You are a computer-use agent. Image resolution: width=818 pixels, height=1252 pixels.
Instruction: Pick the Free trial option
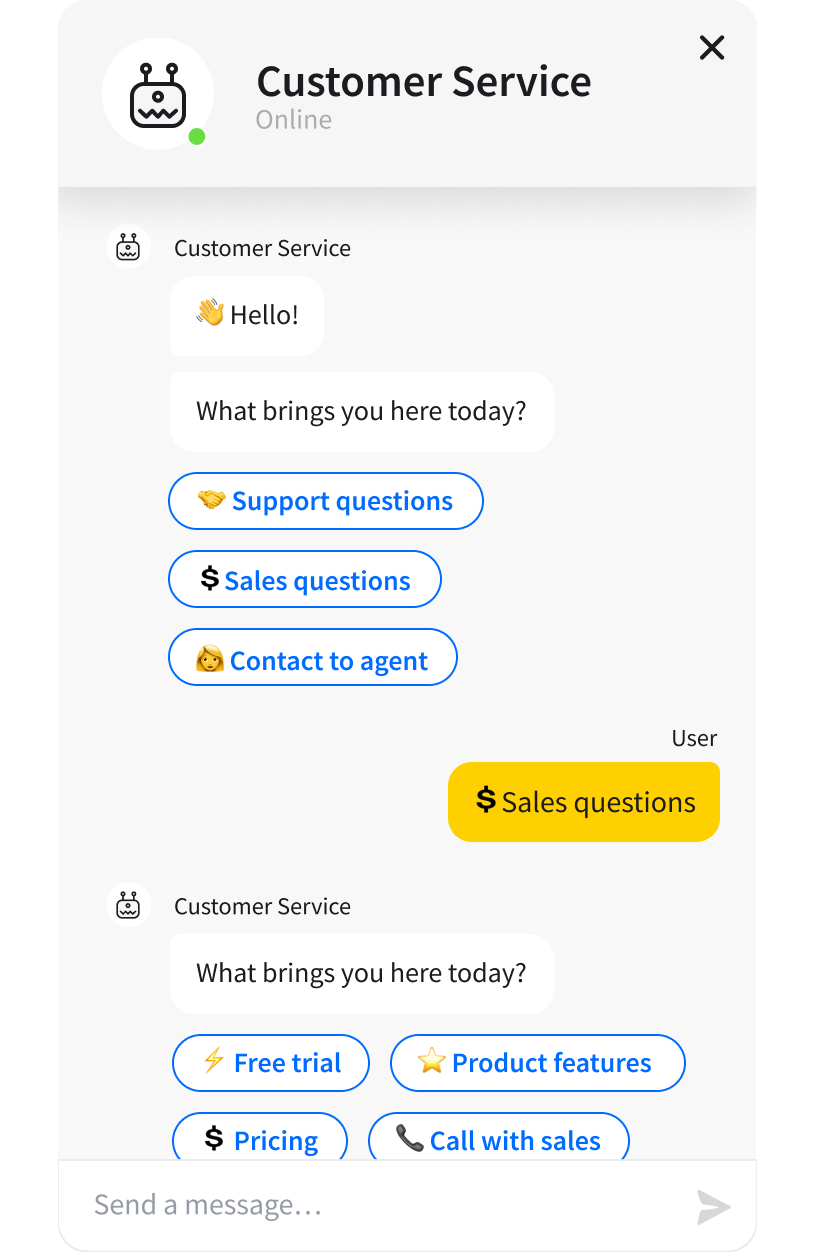(x=271, y=1062)
